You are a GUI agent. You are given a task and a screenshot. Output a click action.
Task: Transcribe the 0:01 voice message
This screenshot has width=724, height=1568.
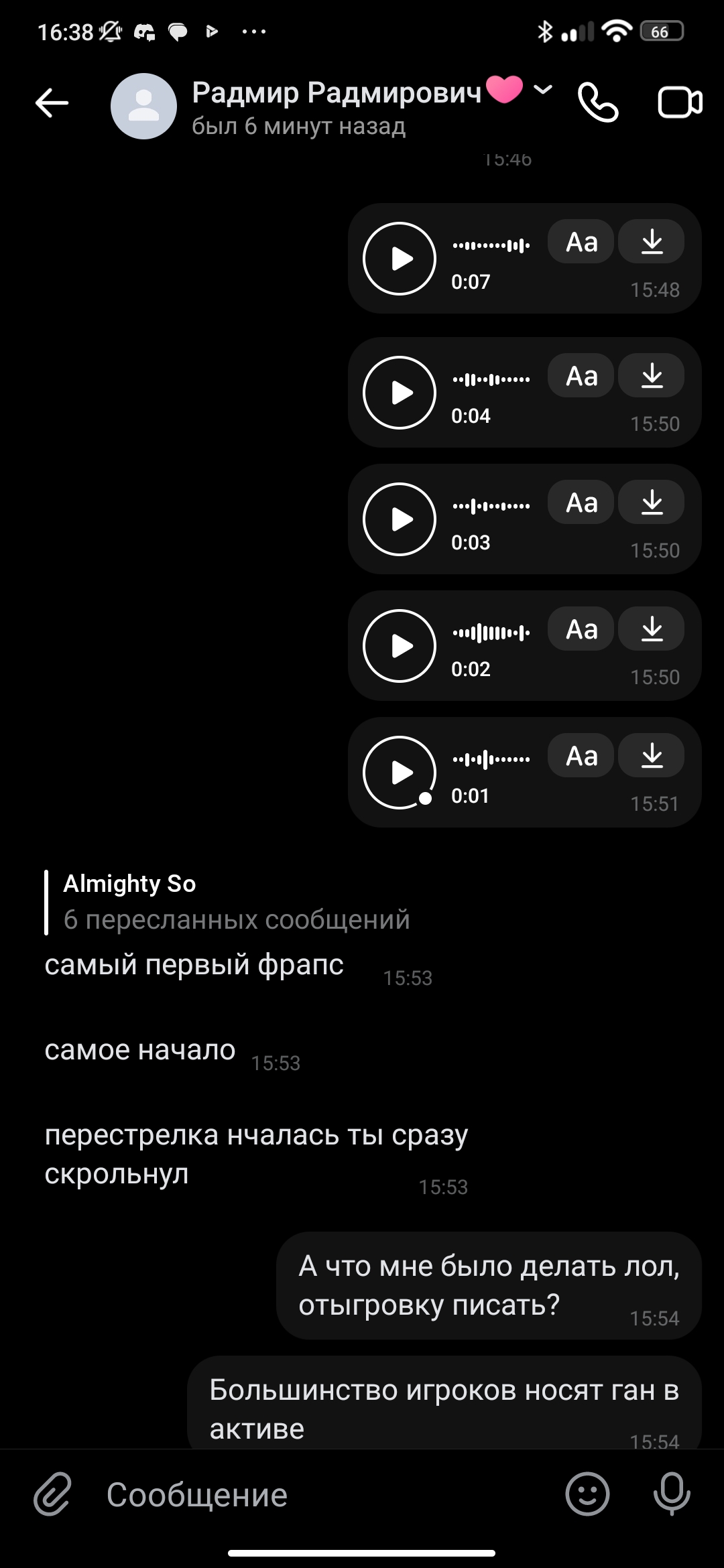coord(581,756)
